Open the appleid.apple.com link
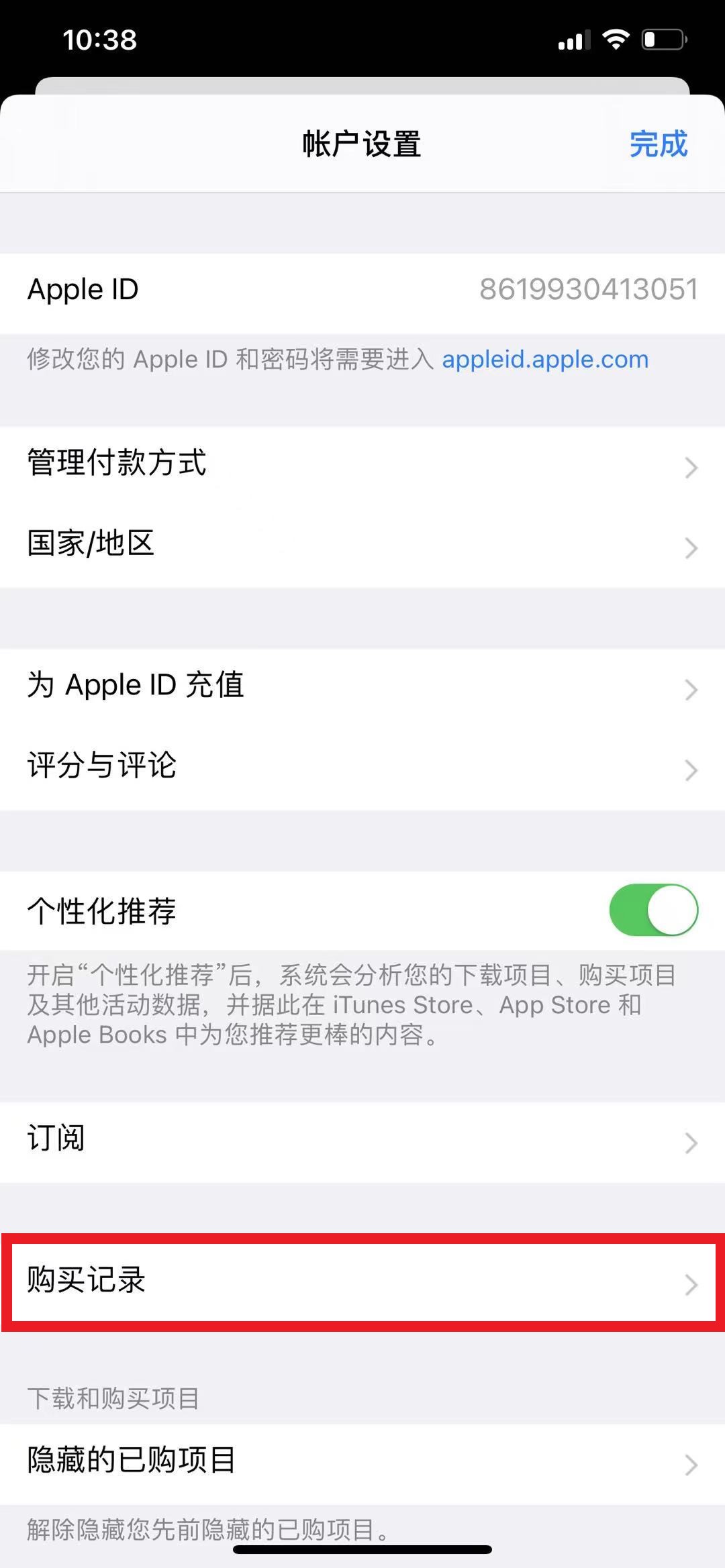 pos(545,360)
